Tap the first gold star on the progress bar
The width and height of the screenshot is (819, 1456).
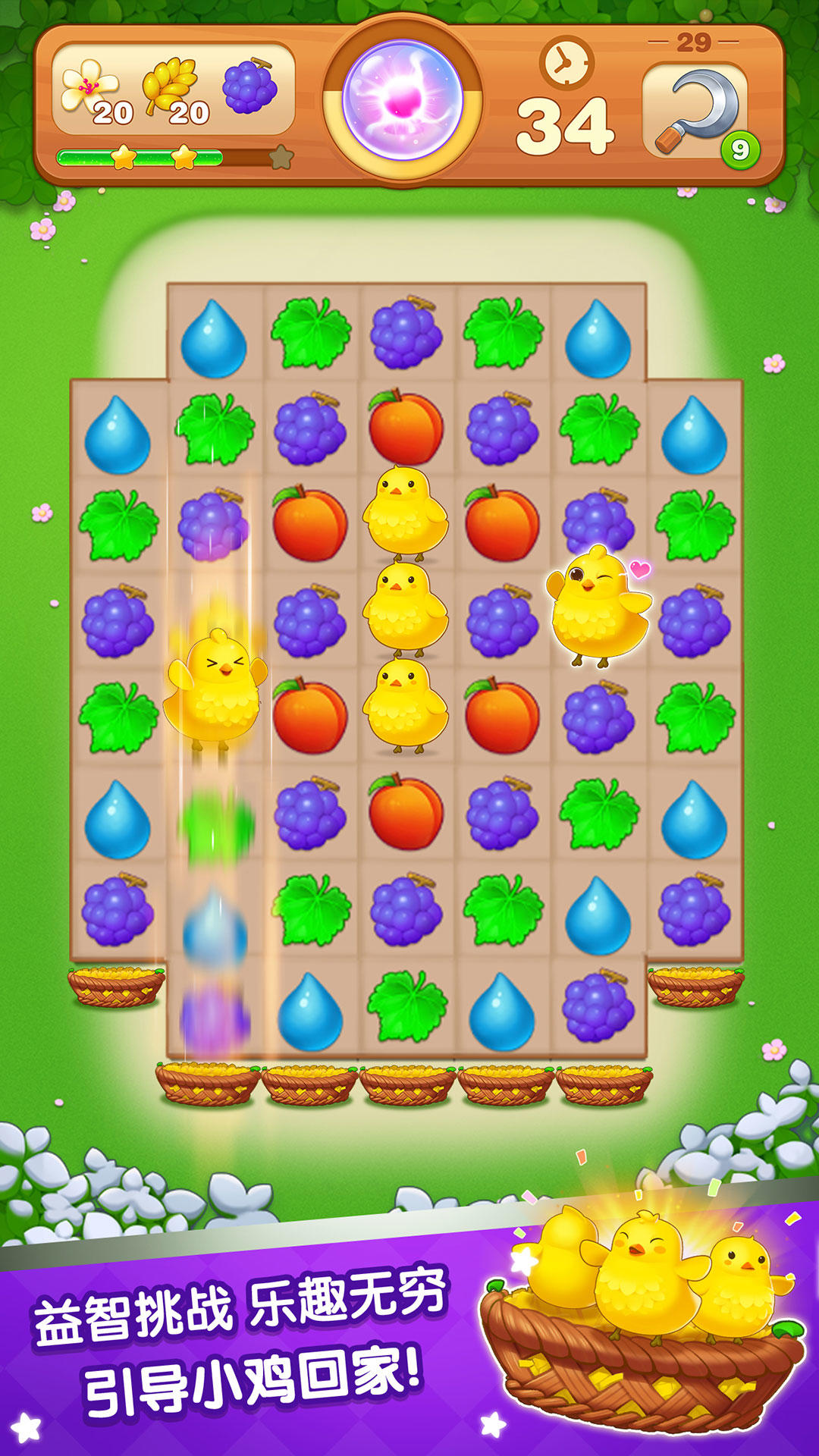[x=124, y=155]
